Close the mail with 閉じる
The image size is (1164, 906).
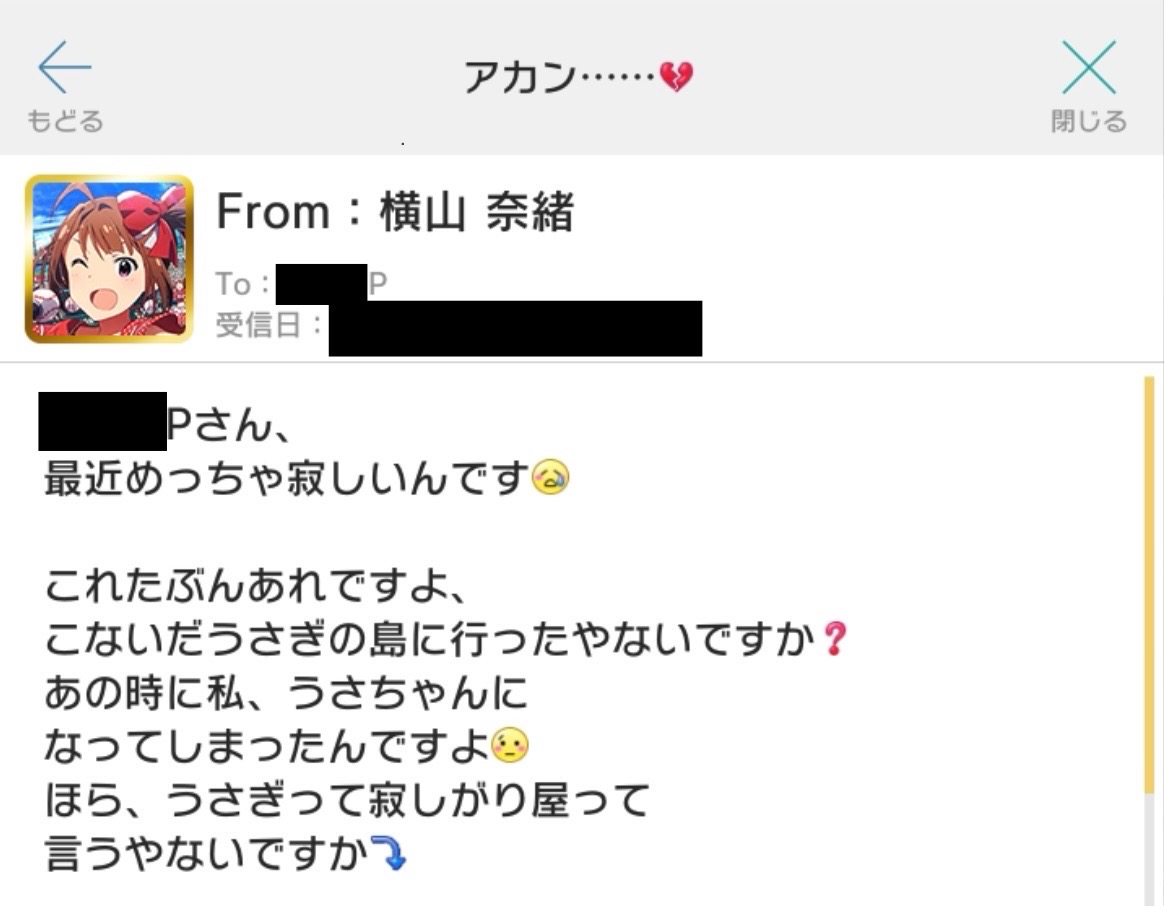click(1088, 84)
